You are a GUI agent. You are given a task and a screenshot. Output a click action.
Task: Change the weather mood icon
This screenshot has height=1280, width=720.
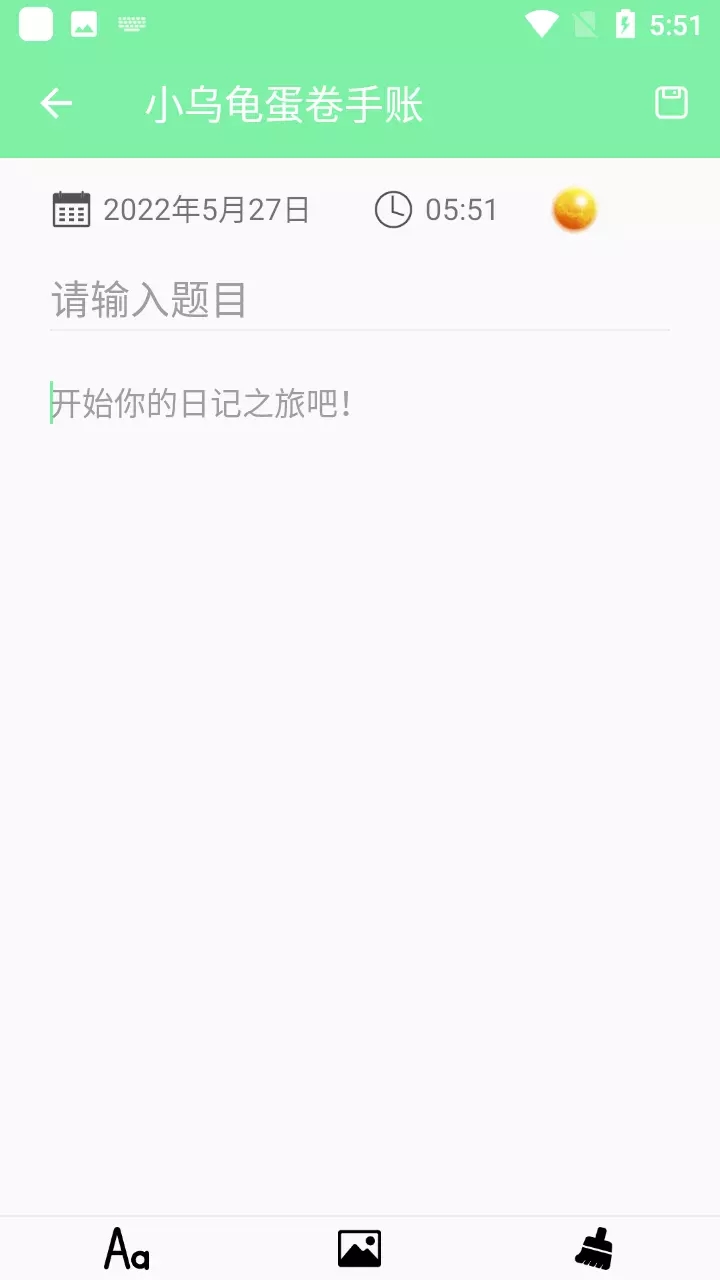(x=574, y=209)
